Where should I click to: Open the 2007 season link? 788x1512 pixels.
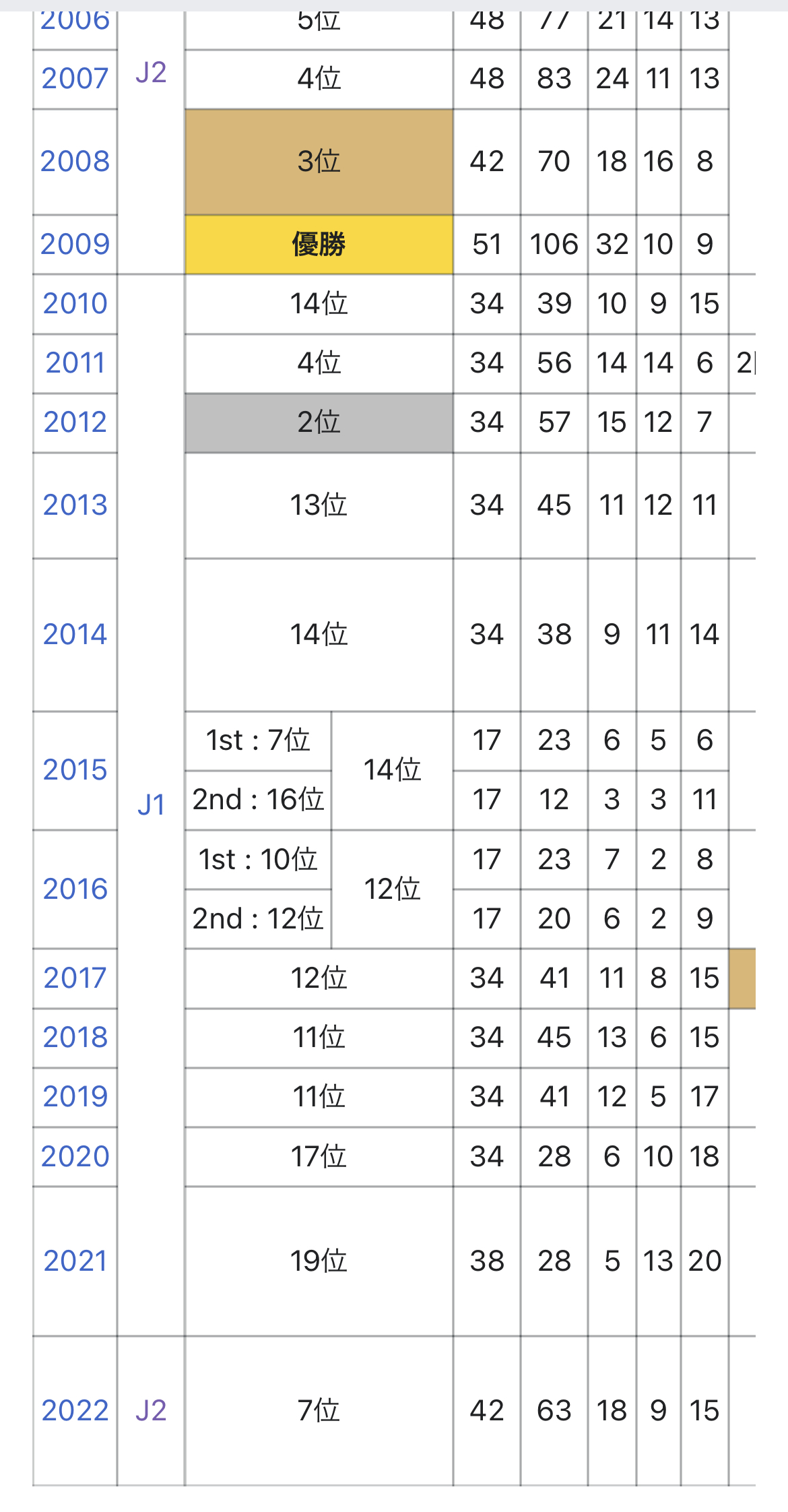pyautogui.click(x=75, y=79)
